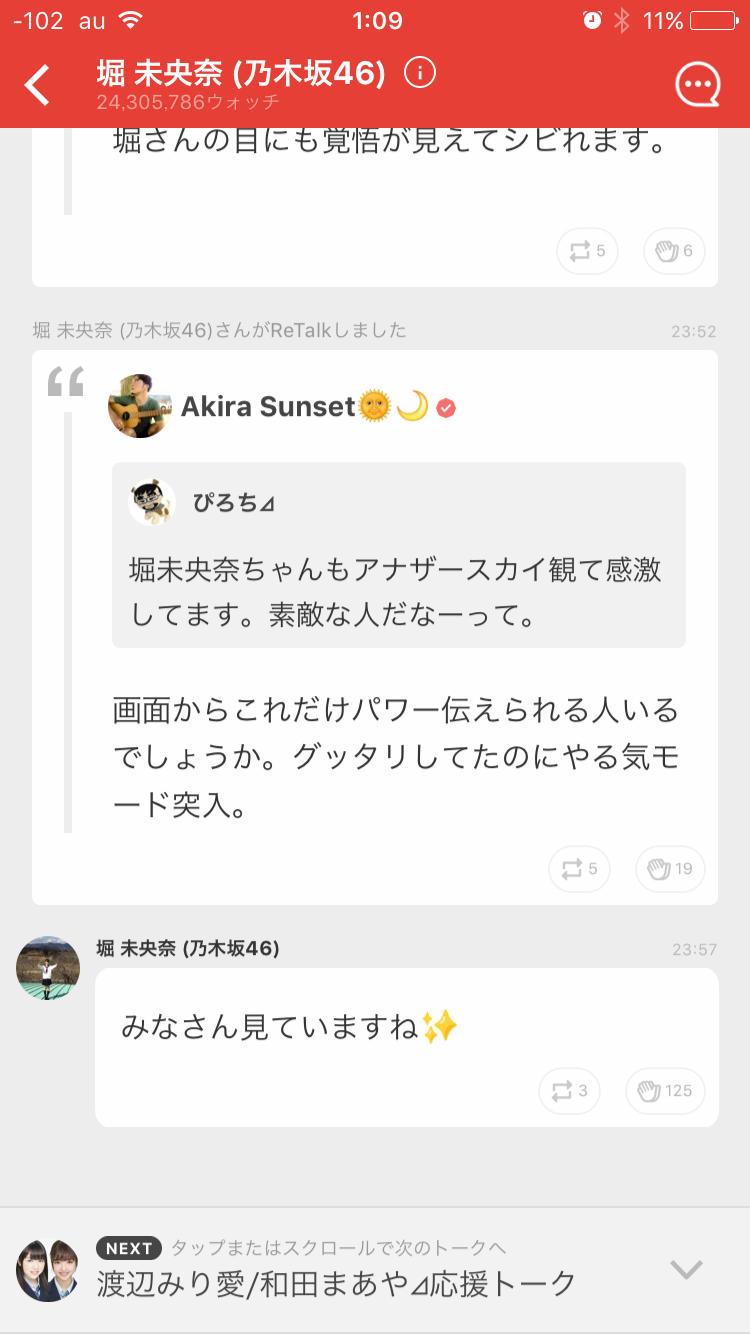The width and height of the screenshot is (750, 1334).
Task: Clap for the post showing 6 claps
Action: 674,251
